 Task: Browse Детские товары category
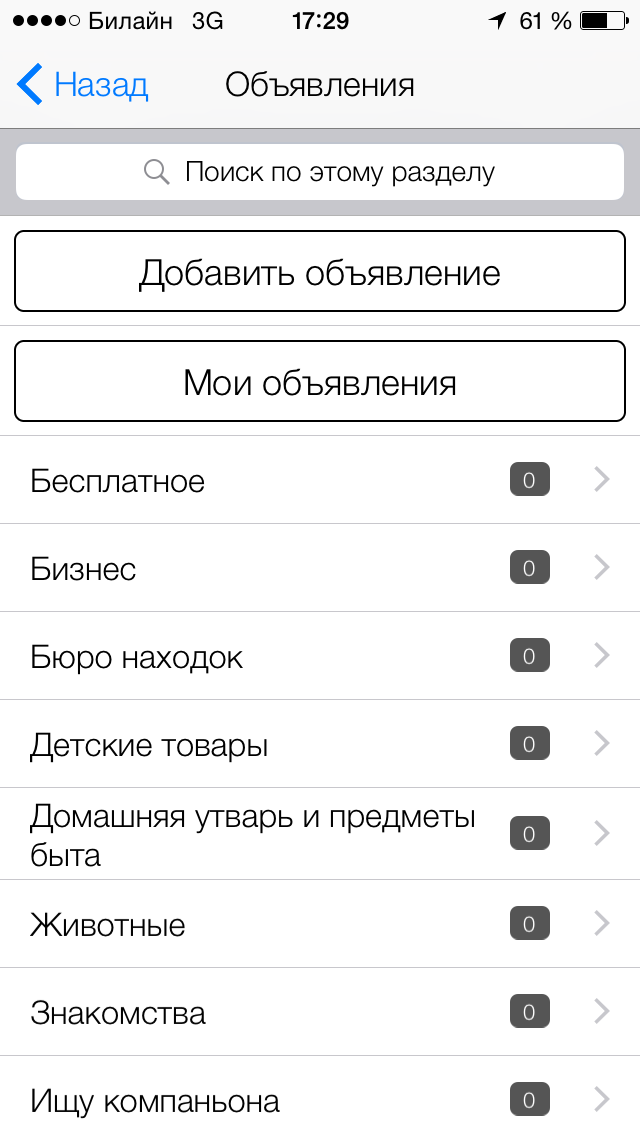click(x=320, y=745)
